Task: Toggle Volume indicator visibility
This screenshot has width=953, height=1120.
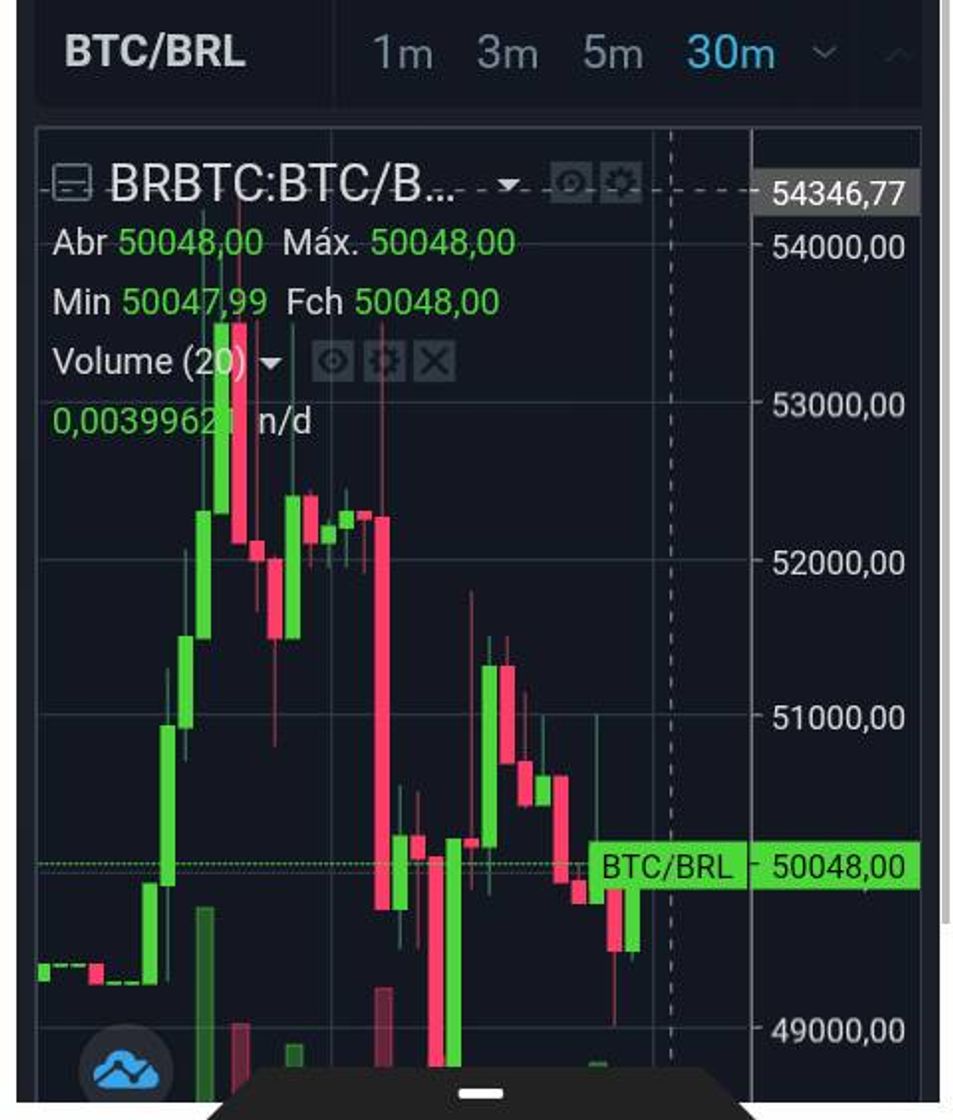Action: point(333,361)
